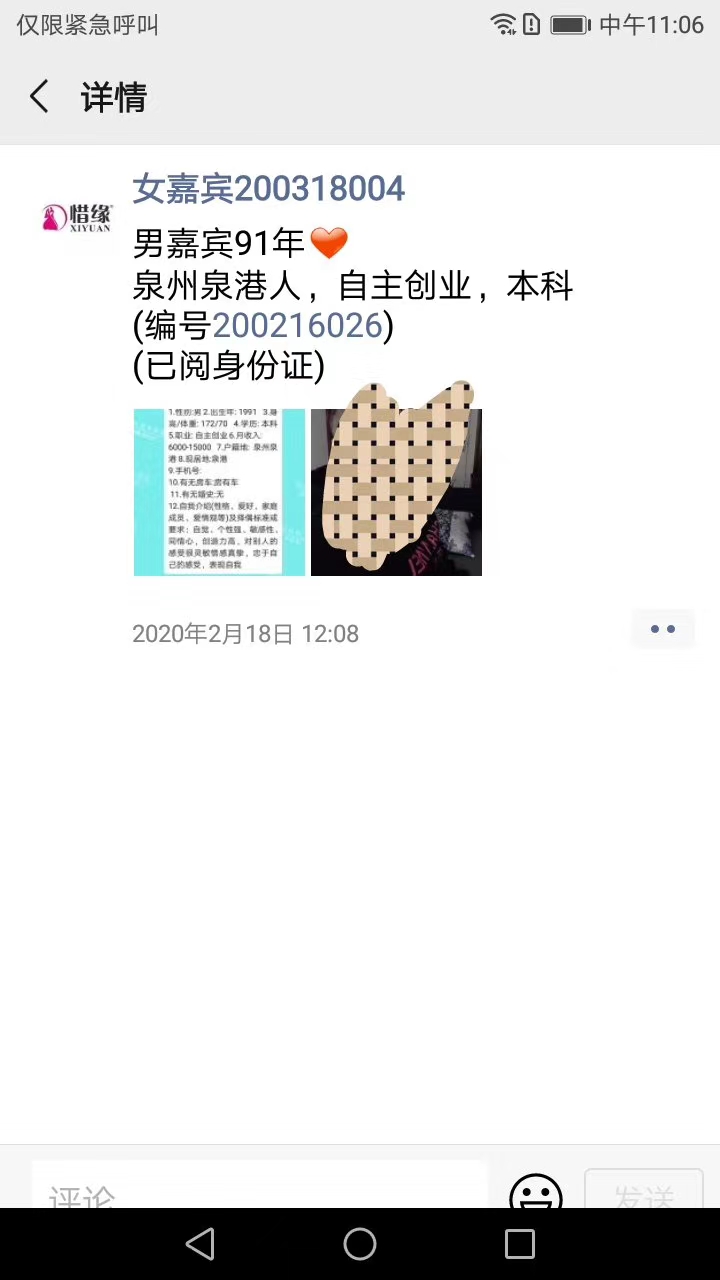The image size is (720, 1280).
Task: Go back from the 详情 page
Action: tap(40, 97)
